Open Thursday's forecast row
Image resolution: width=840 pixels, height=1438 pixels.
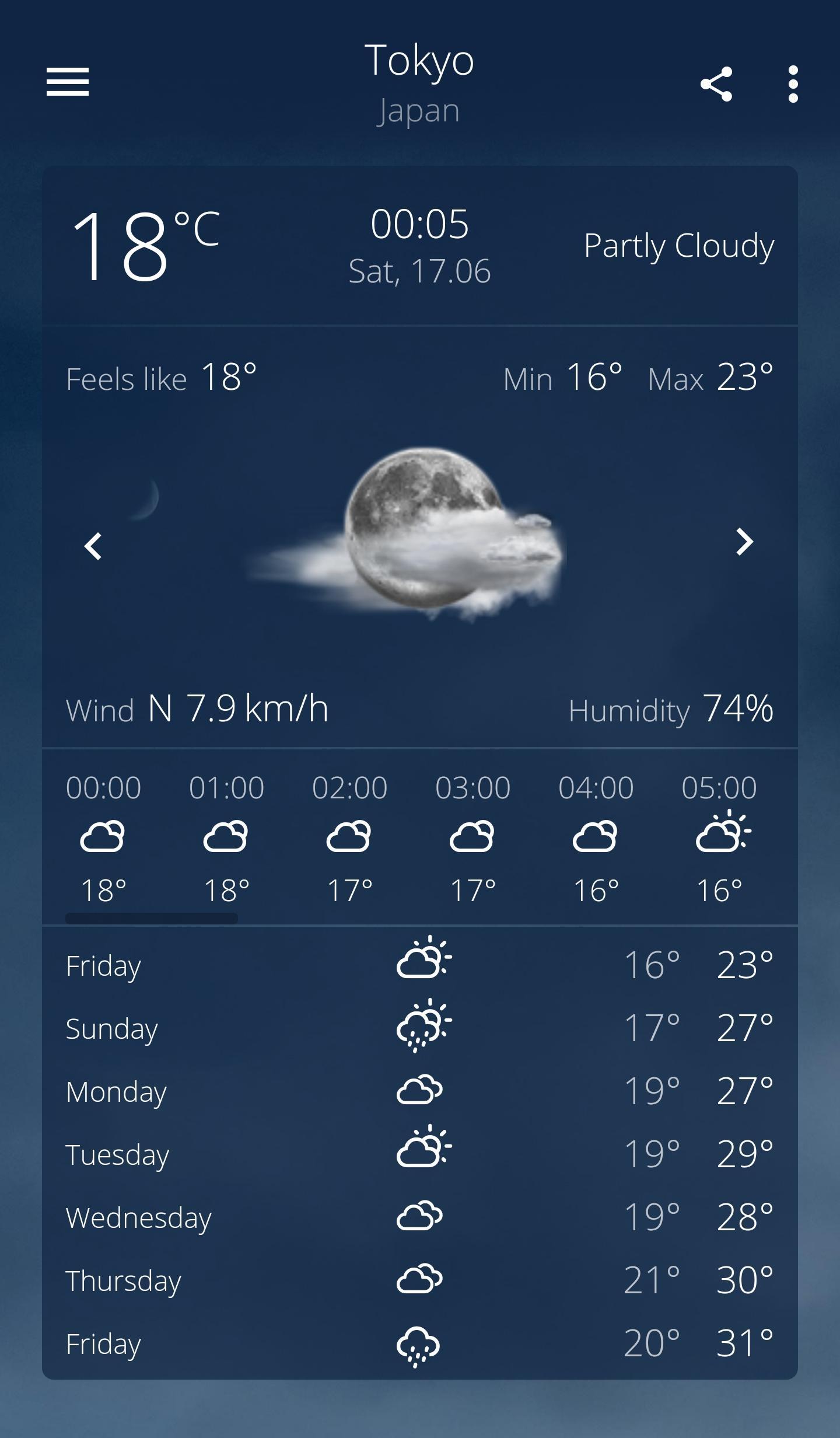[x=419, y=1280]
